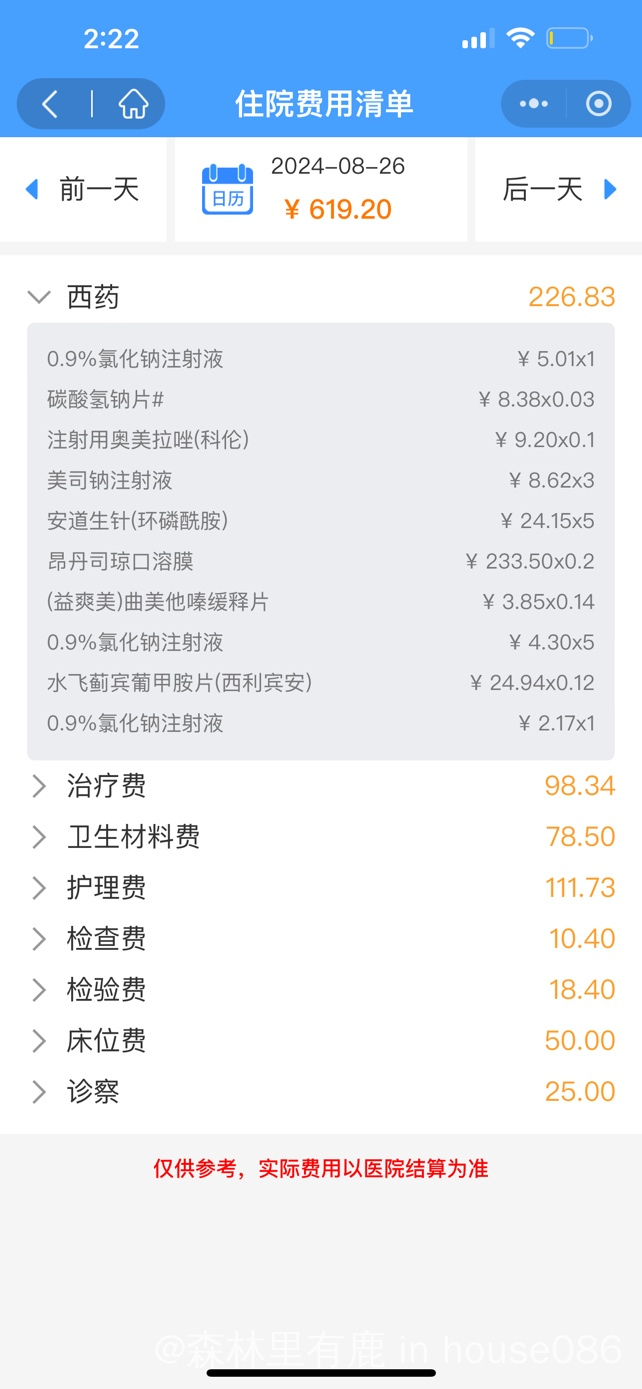Open the more options menu
The image size is (642, 1389).
(534, 103)
